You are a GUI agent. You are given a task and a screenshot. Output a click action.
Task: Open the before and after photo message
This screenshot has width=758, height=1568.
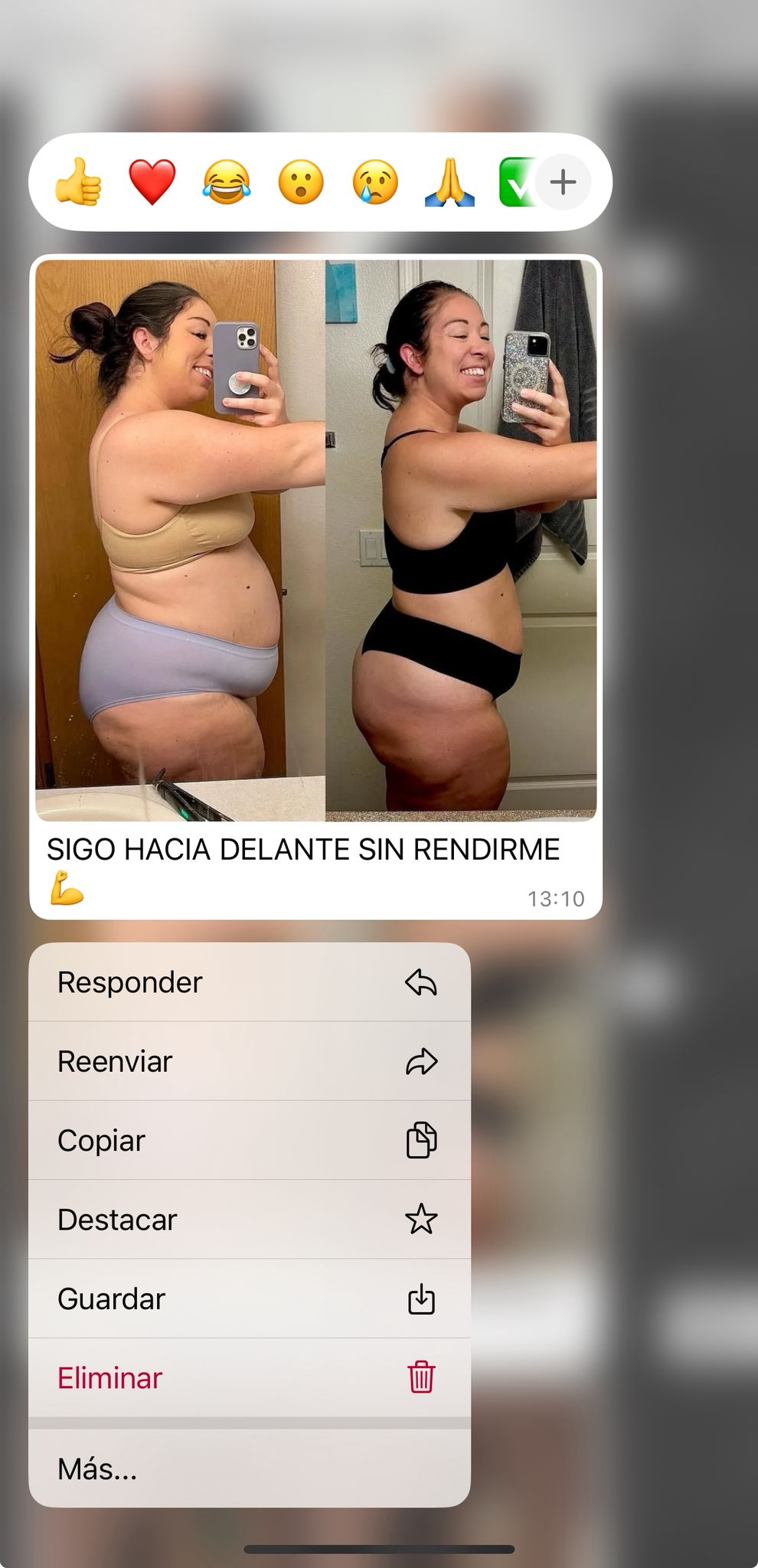315,540
